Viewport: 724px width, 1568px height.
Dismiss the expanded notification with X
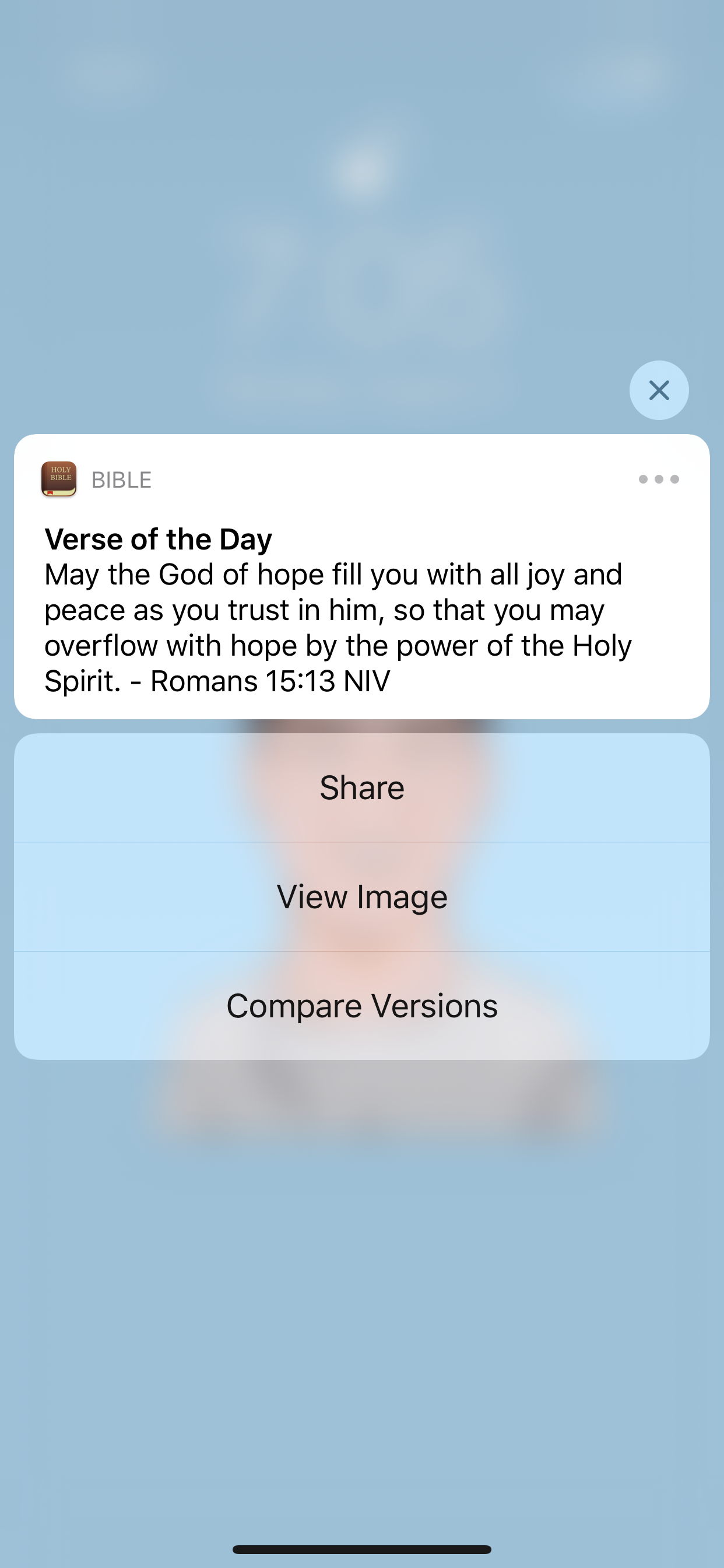point(659,390)
